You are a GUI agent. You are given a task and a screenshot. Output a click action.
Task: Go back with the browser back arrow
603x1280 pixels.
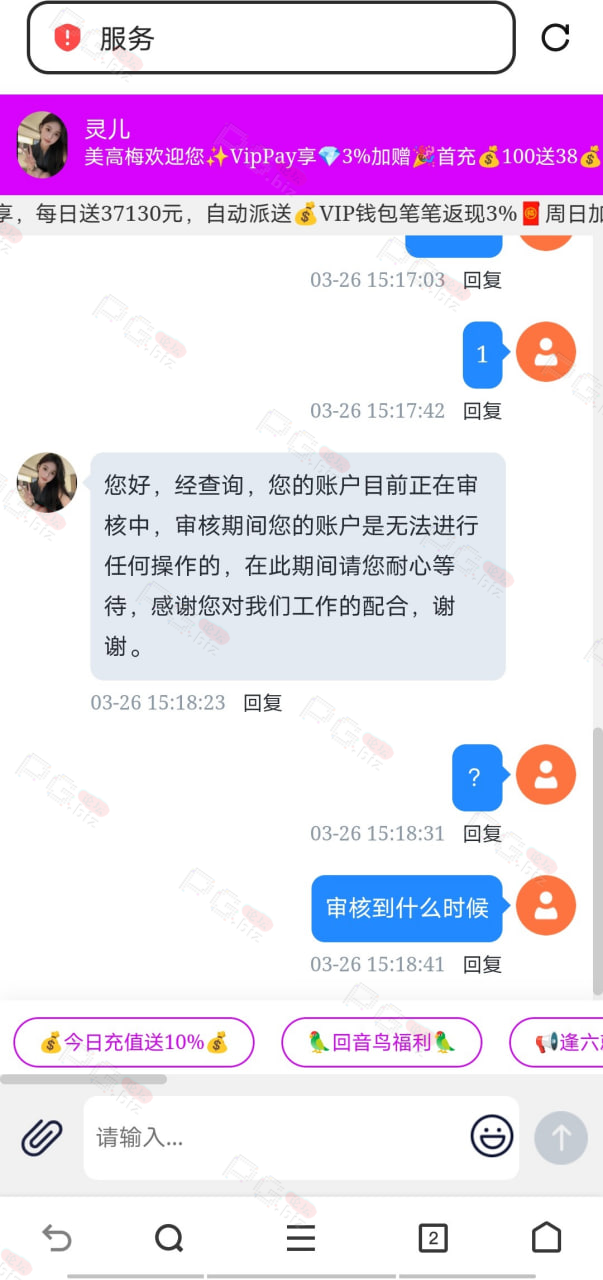tap(57, 1239)
